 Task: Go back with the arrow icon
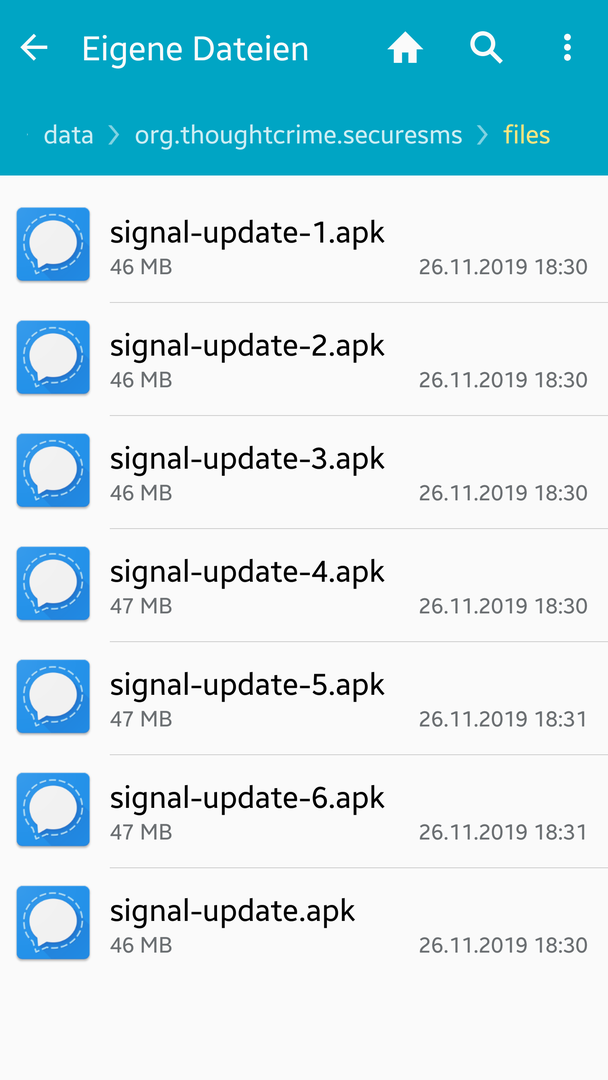pos(34,48)
